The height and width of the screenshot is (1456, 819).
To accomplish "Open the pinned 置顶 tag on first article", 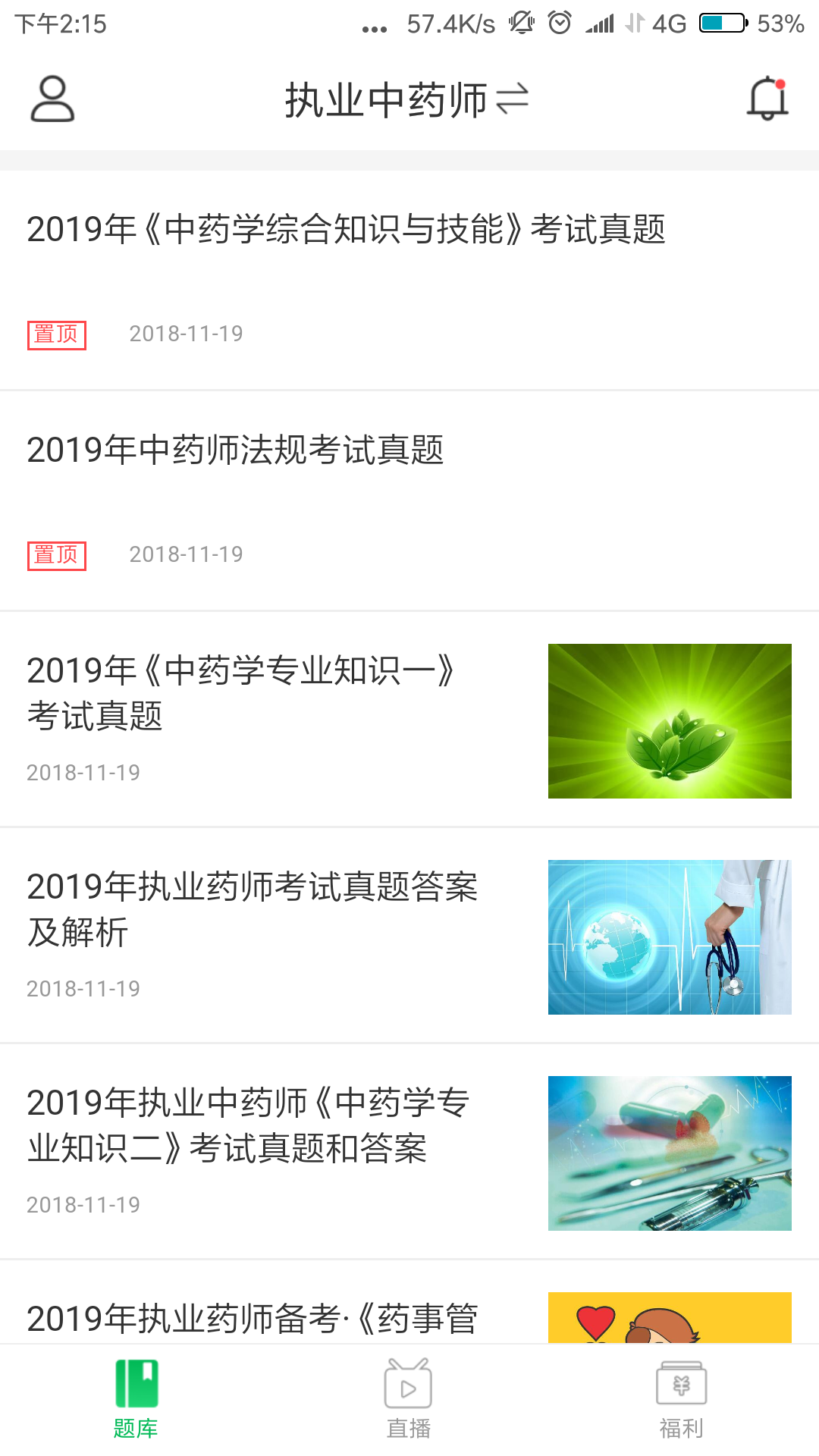I will pos(56,334).
